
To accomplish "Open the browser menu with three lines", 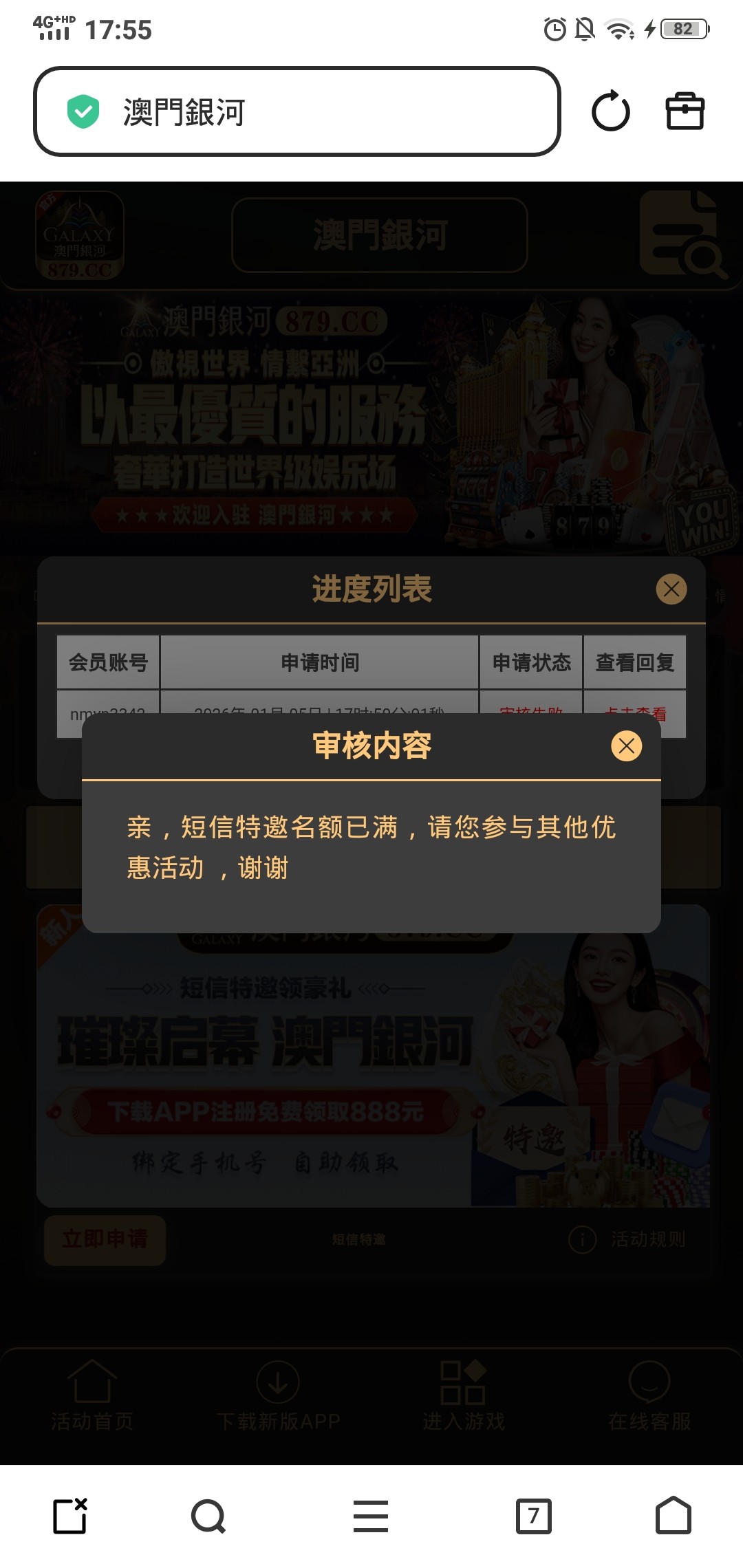I will click(371, 1516).
